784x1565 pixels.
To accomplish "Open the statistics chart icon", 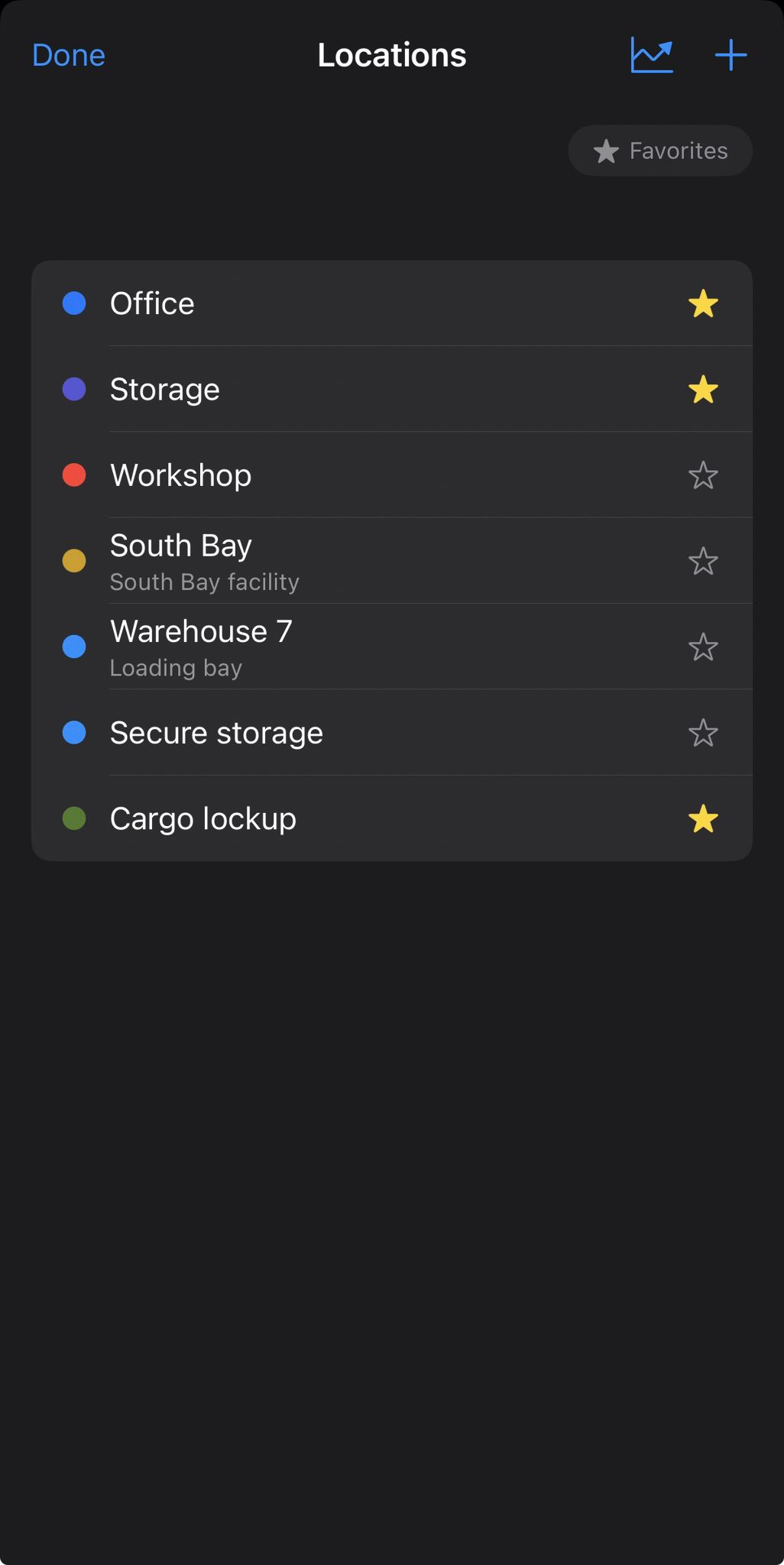I will click(x=651, y=55).
